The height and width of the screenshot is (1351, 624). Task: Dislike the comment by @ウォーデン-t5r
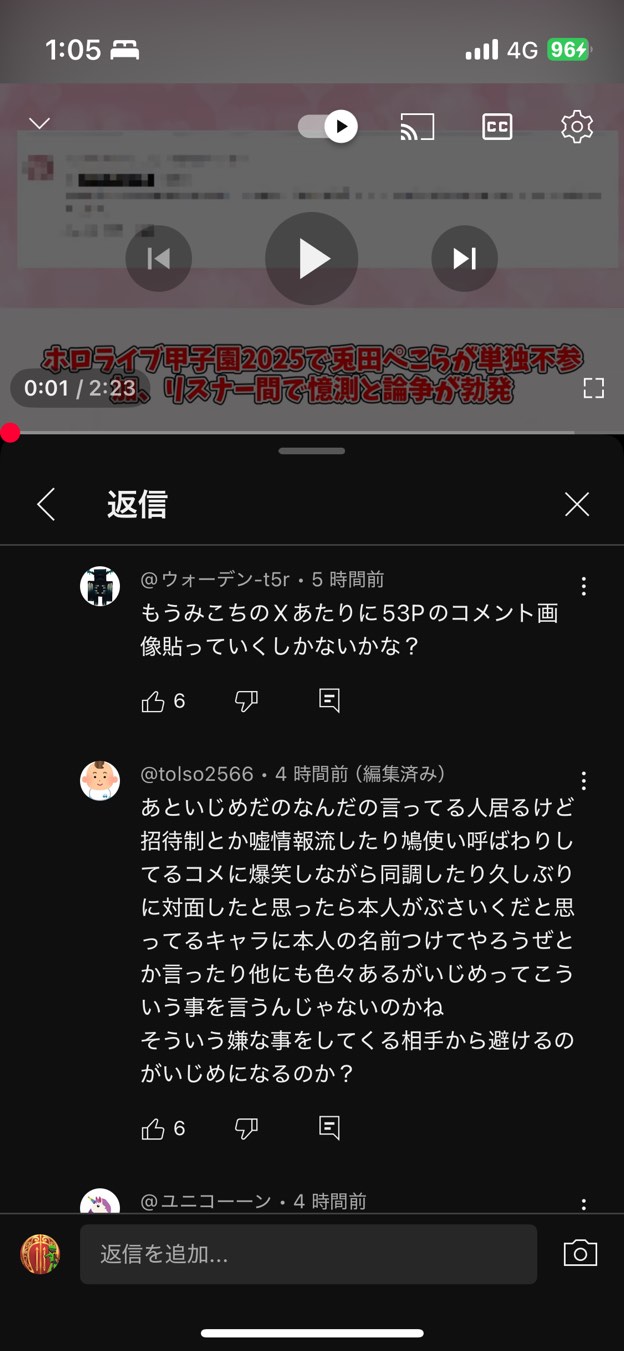(x=246, y=702)
